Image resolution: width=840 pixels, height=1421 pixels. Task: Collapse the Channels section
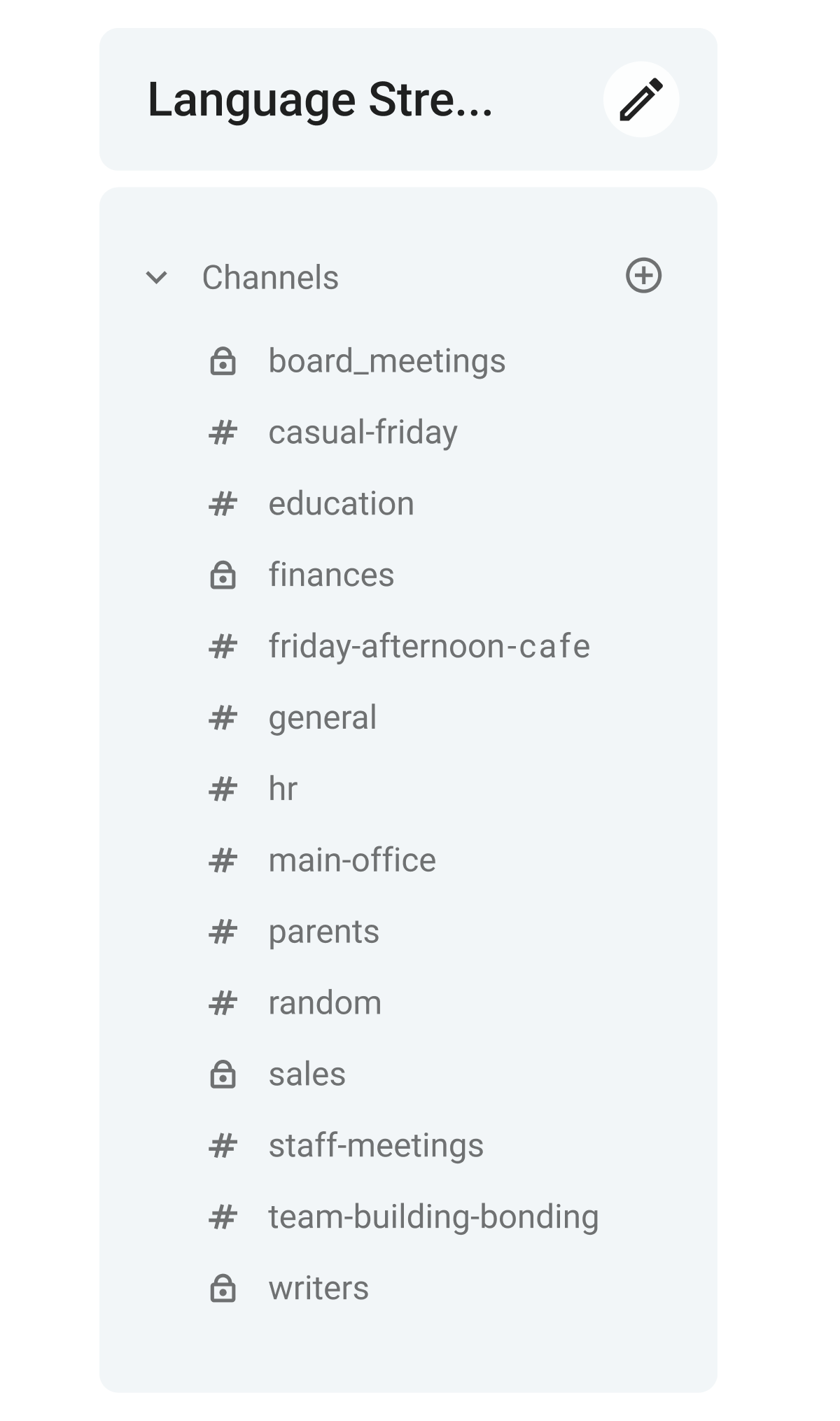[x=157, y=277]
